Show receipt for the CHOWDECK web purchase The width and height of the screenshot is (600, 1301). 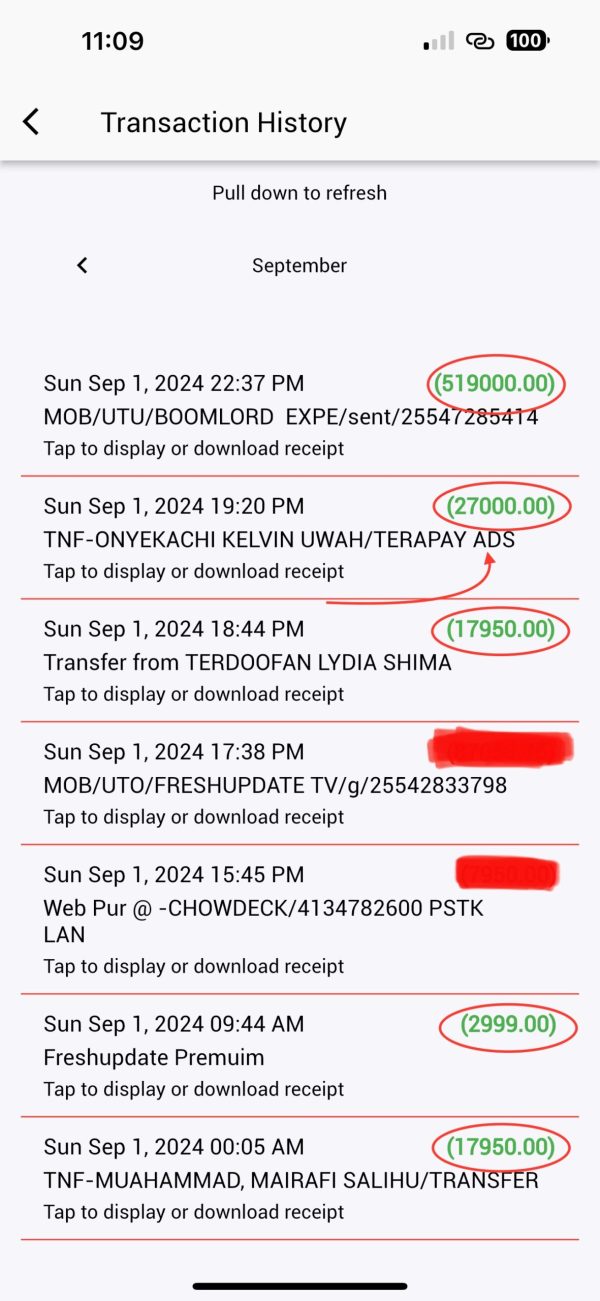(300, 920)
